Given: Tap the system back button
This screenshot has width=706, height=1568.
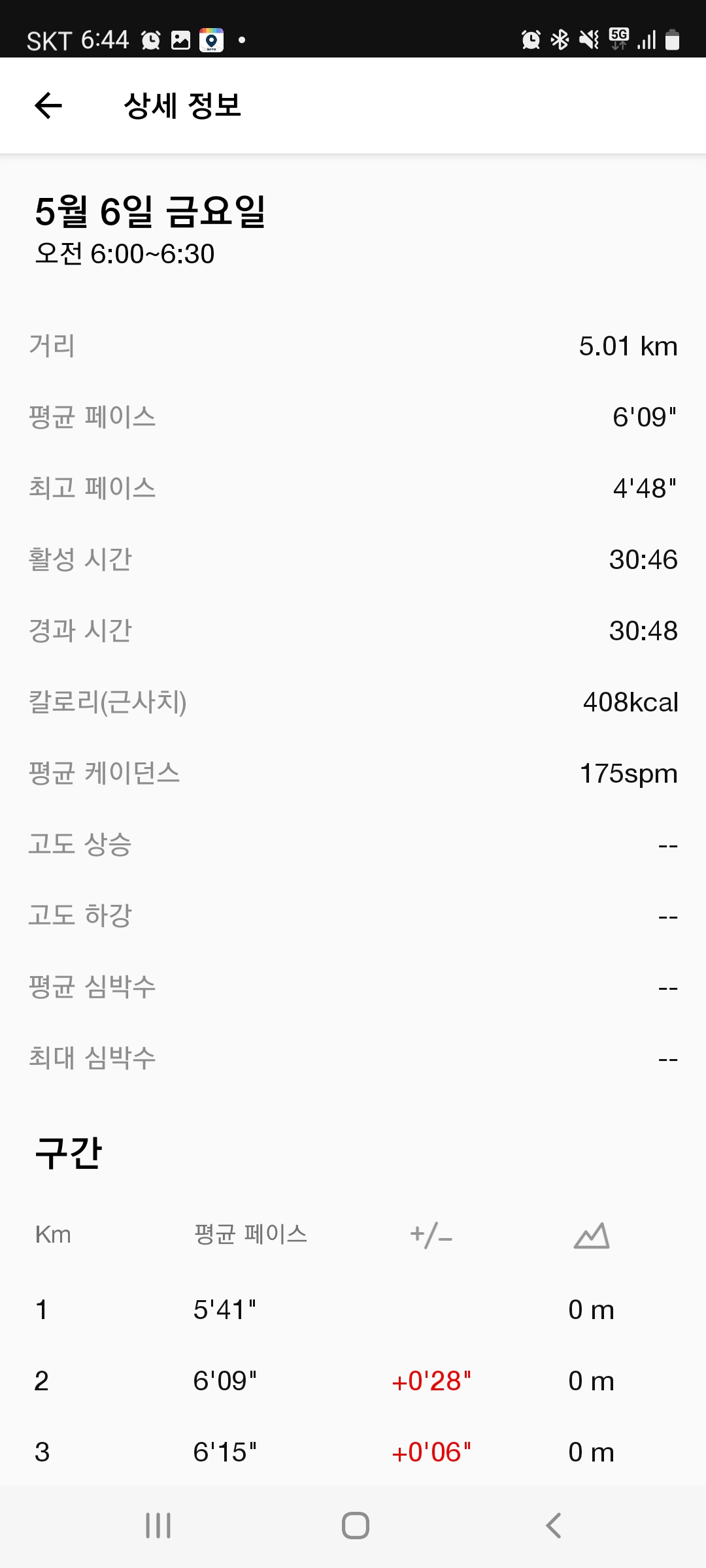Looking at the screenshot, I should point(553,1526).
